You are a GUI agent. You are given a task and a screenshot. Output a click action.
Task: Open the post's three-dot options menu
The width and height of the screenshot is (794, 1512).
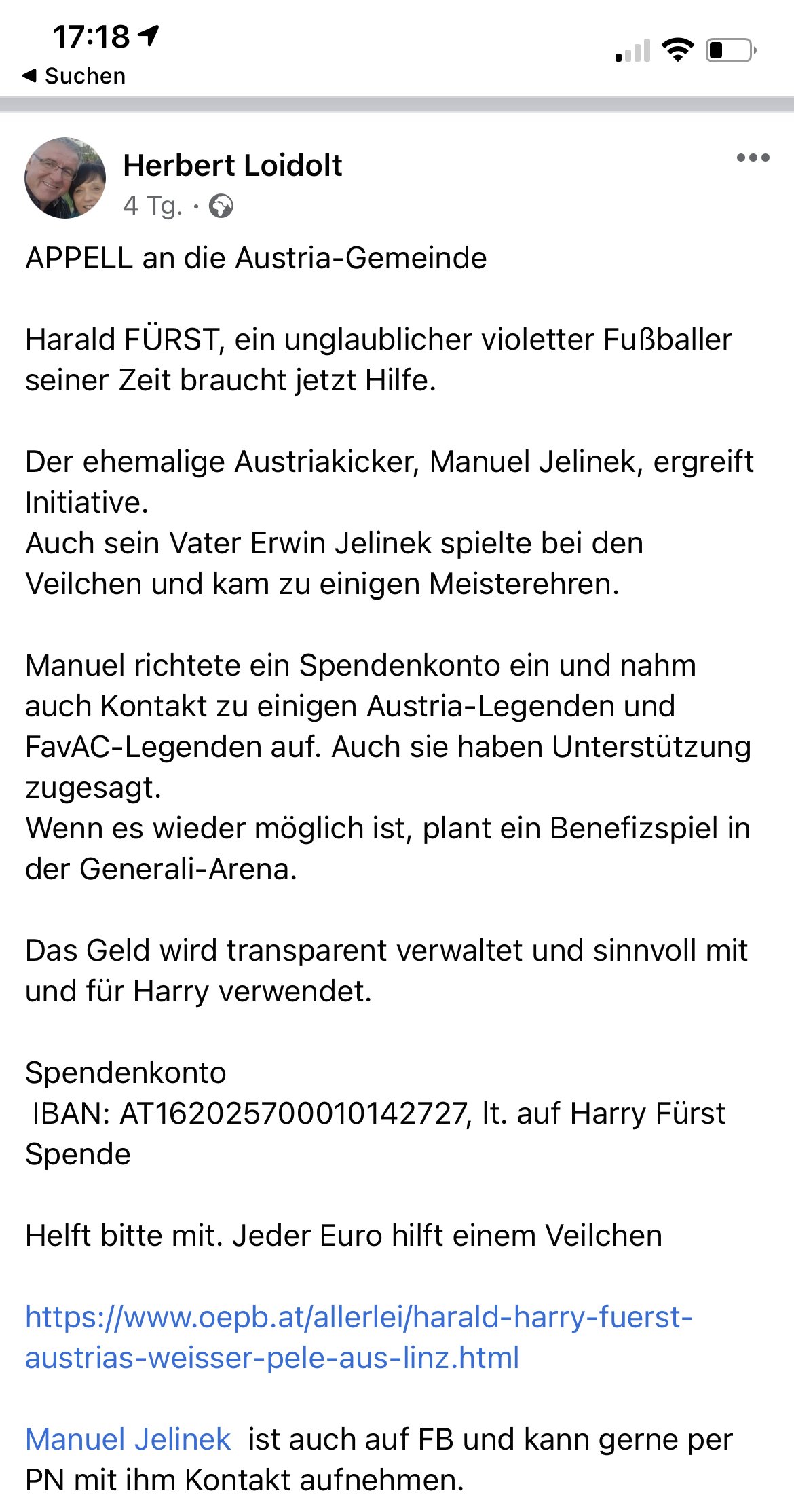(753, 158)
